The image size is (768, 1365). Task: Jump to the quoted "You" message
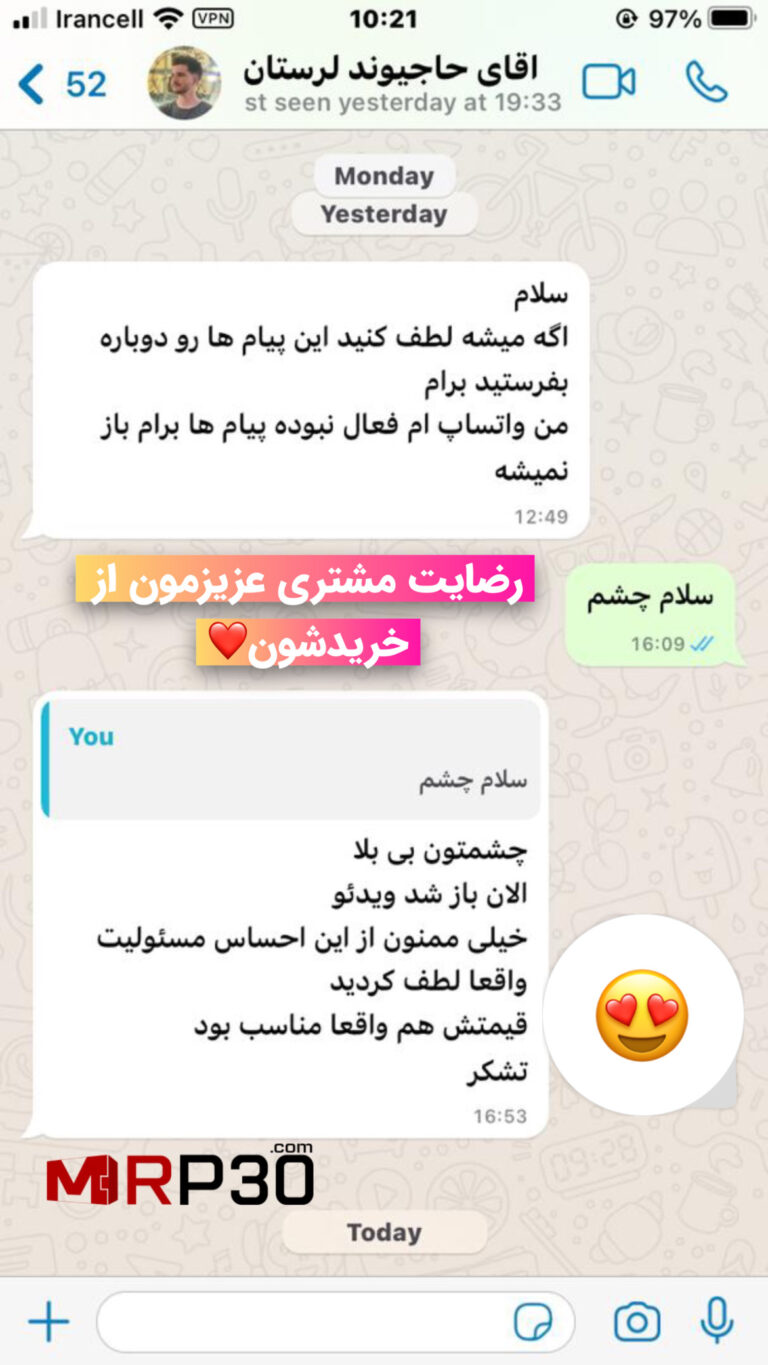pos(290,758)
